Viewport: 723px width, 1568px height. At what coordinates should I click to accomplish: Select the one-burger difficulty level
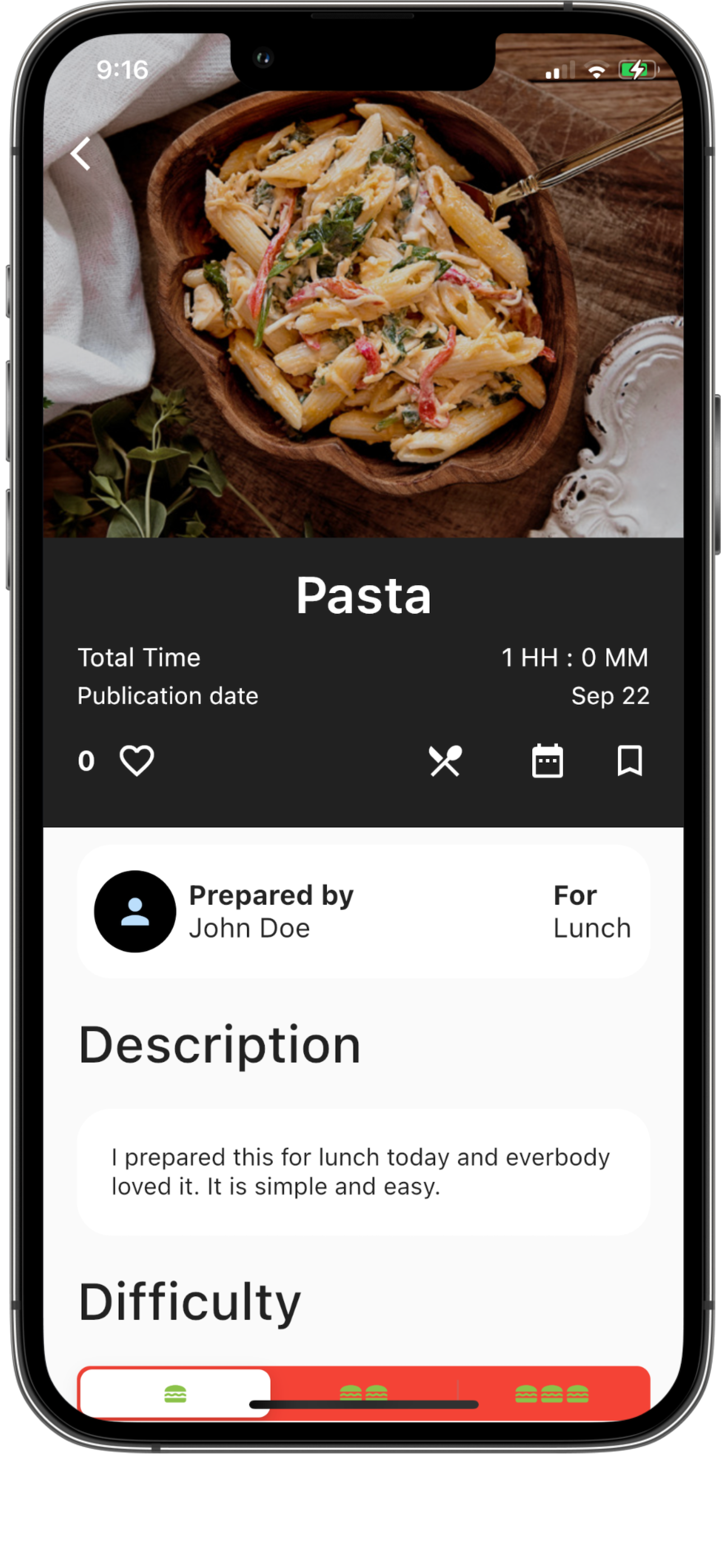175,1392
